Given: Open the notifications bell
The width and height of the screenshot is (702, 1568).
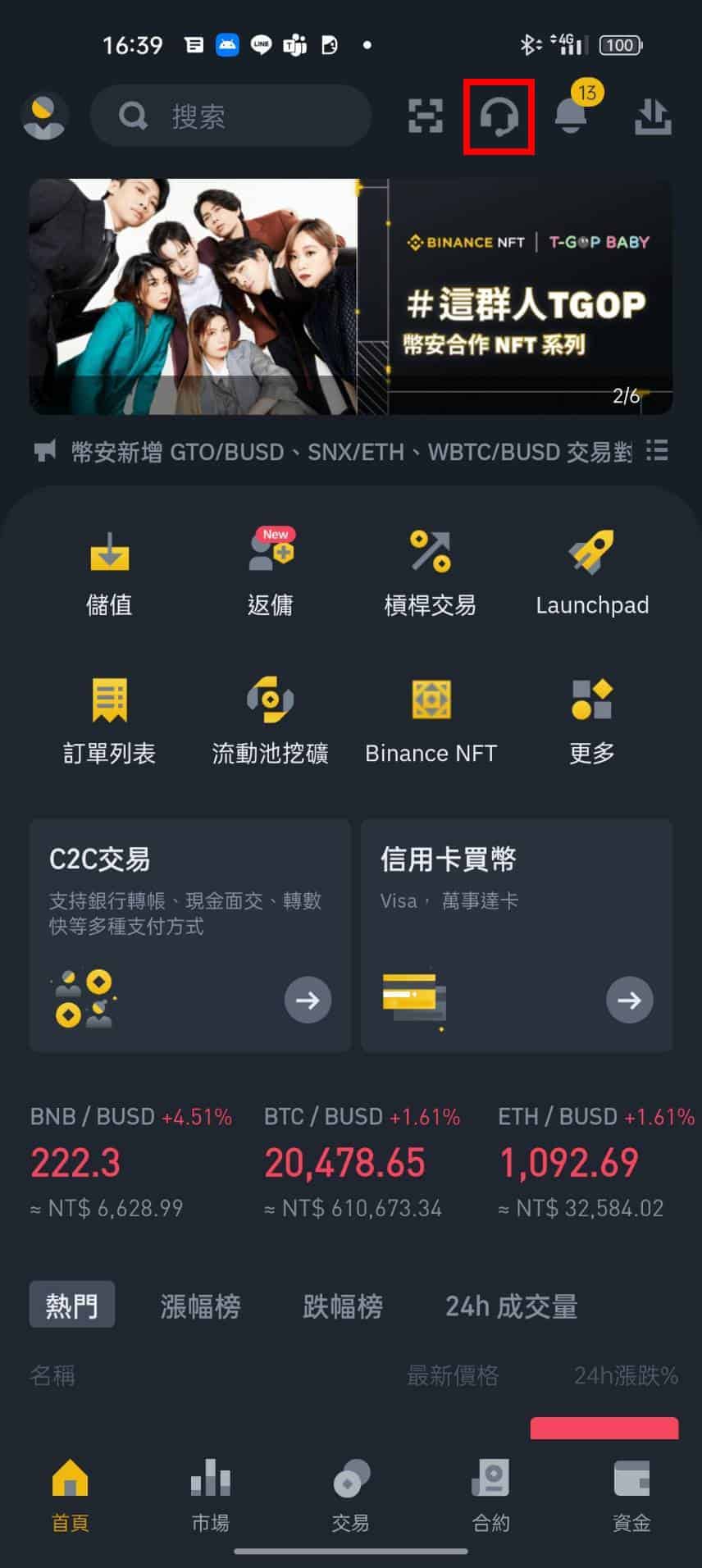Looking at the screenshot, I should pos(572,115).
